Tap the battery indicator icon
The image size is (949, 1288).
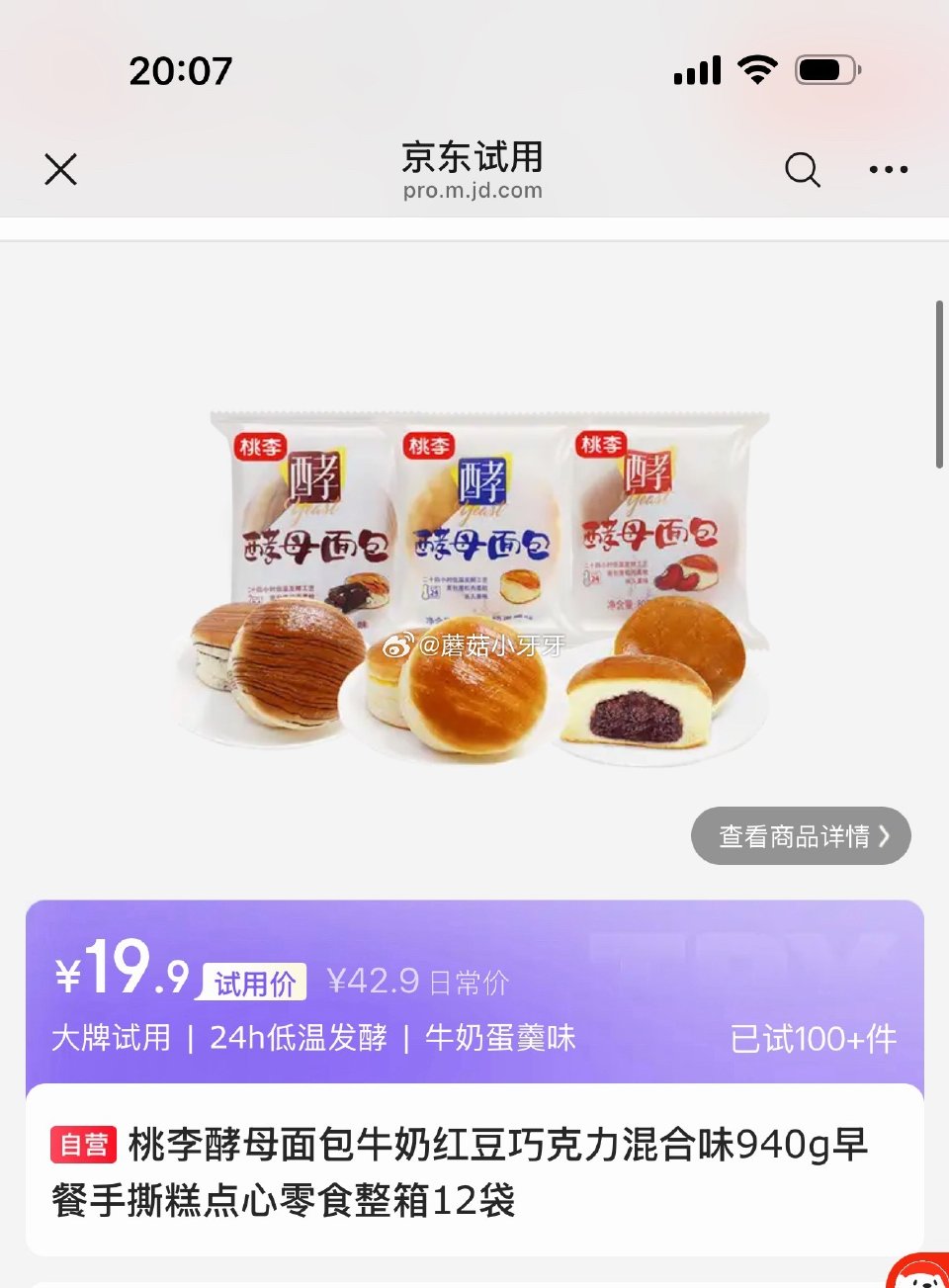(826, 69)
